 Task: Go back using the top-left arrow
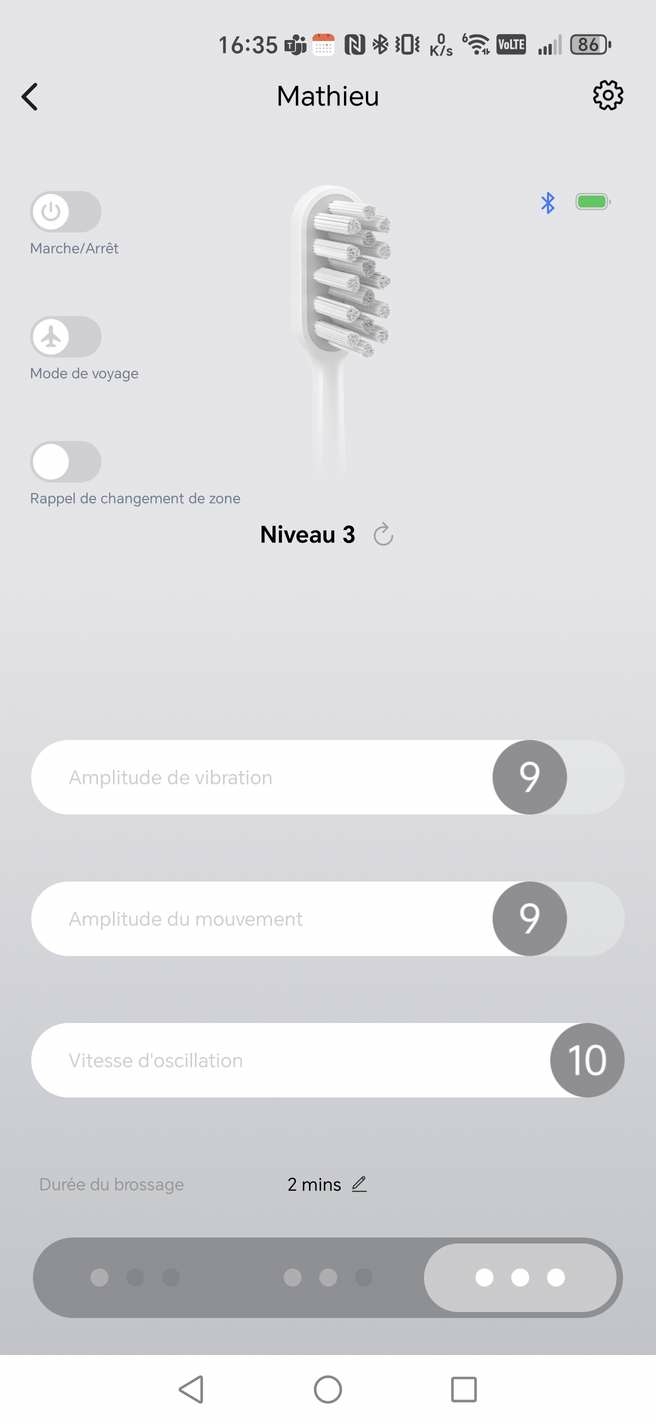pos(30,97)
